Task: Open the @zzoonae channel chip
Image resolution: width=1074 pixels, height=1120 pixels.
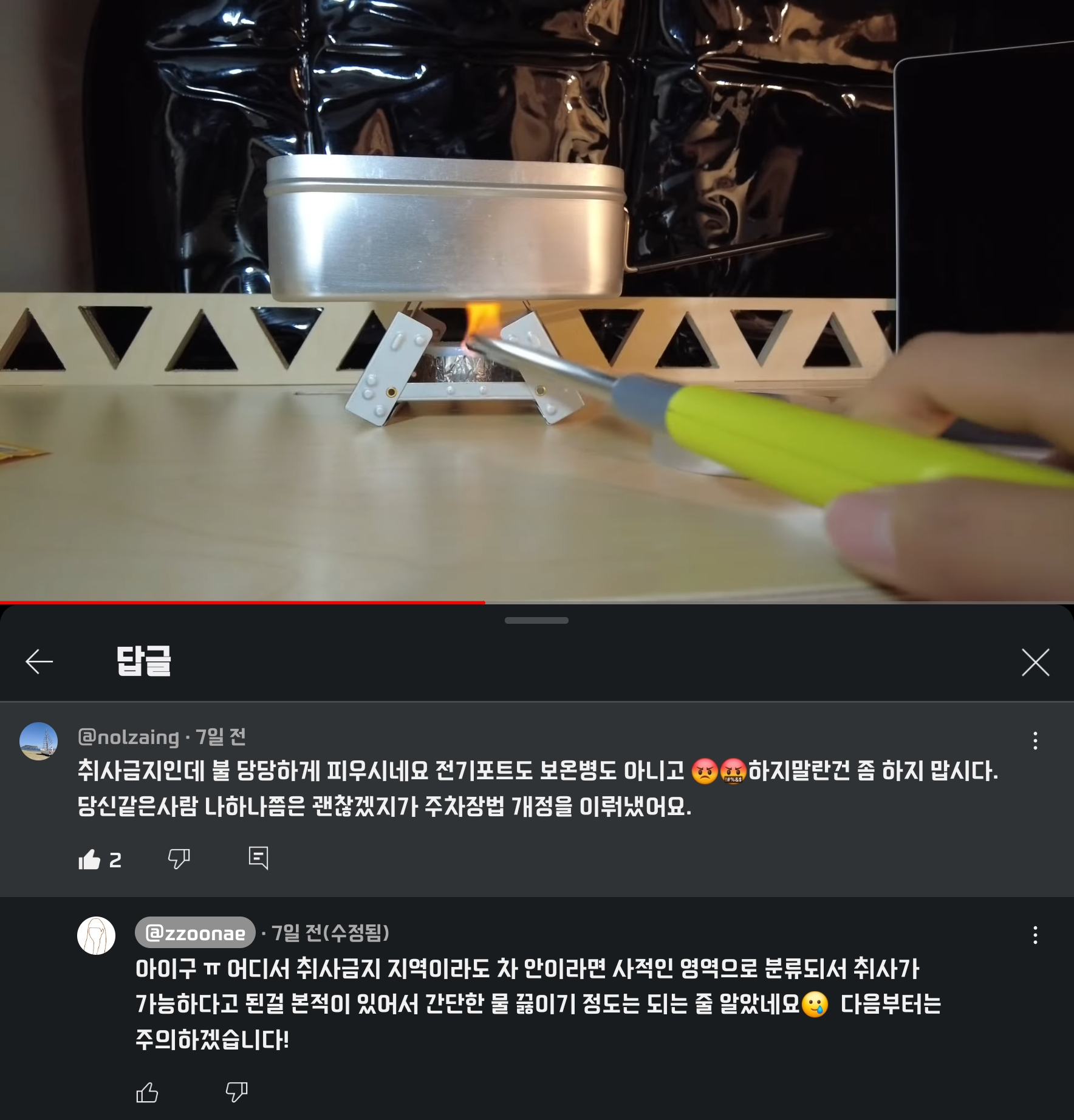Action: pos(195,932)
